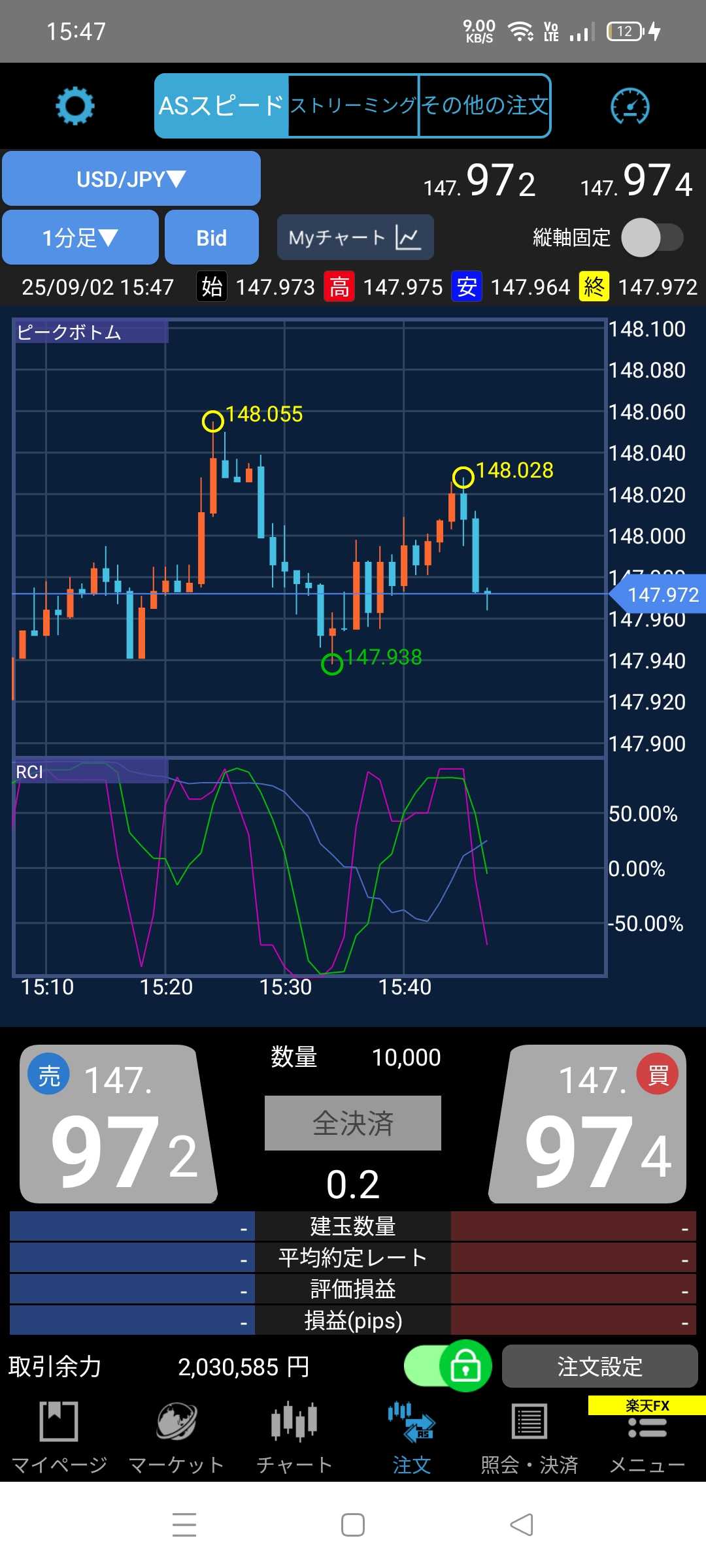Viewport: 706px width, 1568px height.
Task: Select the ASスピード order tab
Action: click(x=221, y=106)
